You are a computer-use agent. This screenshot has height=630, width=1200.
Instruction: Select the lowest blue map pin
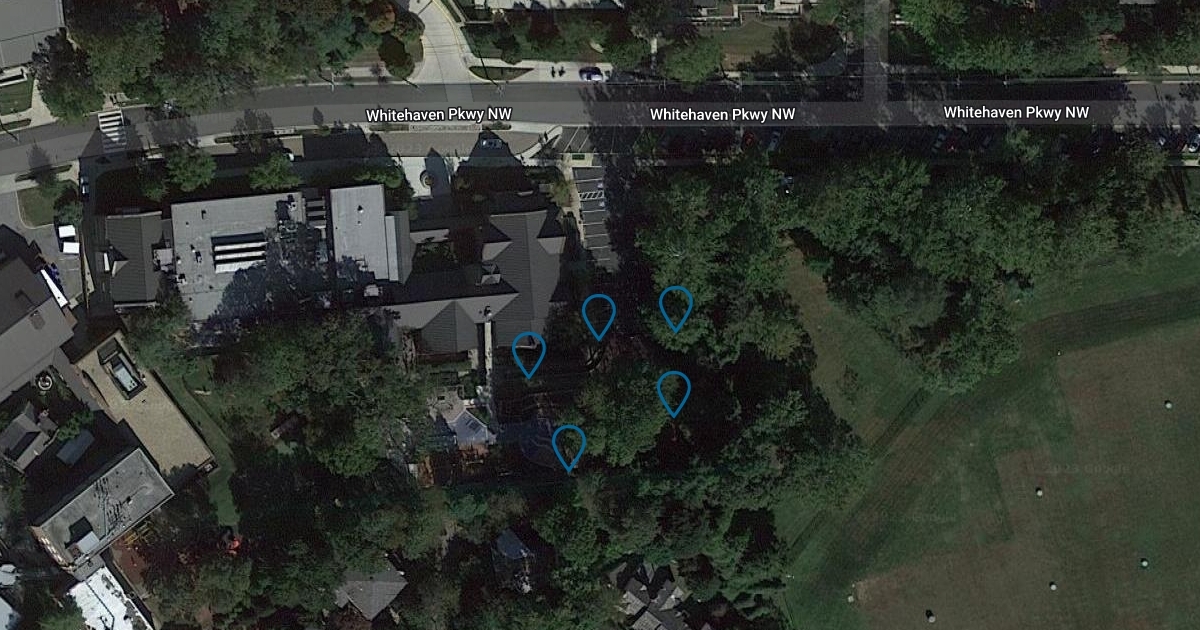pos(568,448)
